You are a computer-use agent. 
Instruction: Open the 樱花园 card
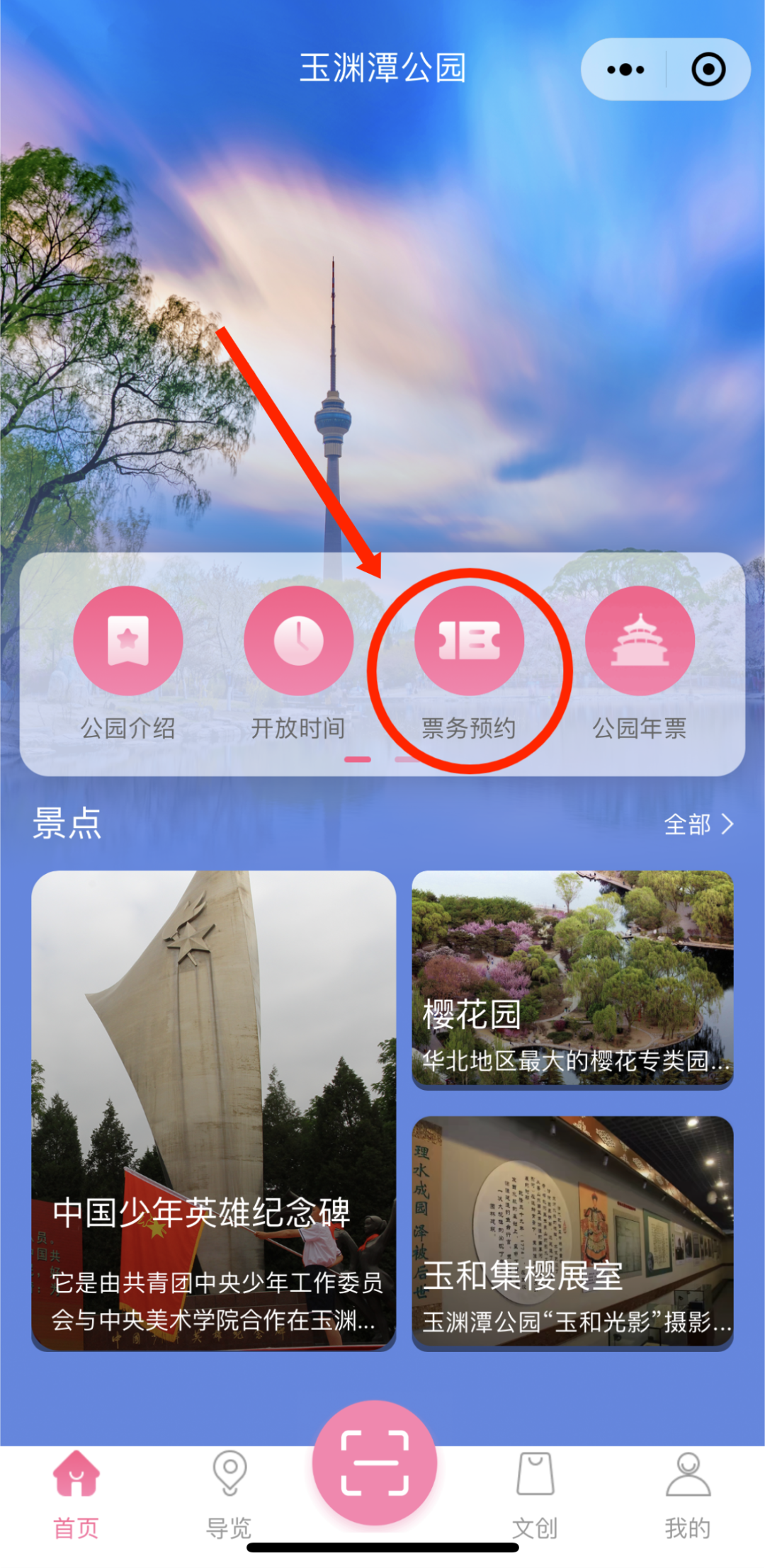572,979
